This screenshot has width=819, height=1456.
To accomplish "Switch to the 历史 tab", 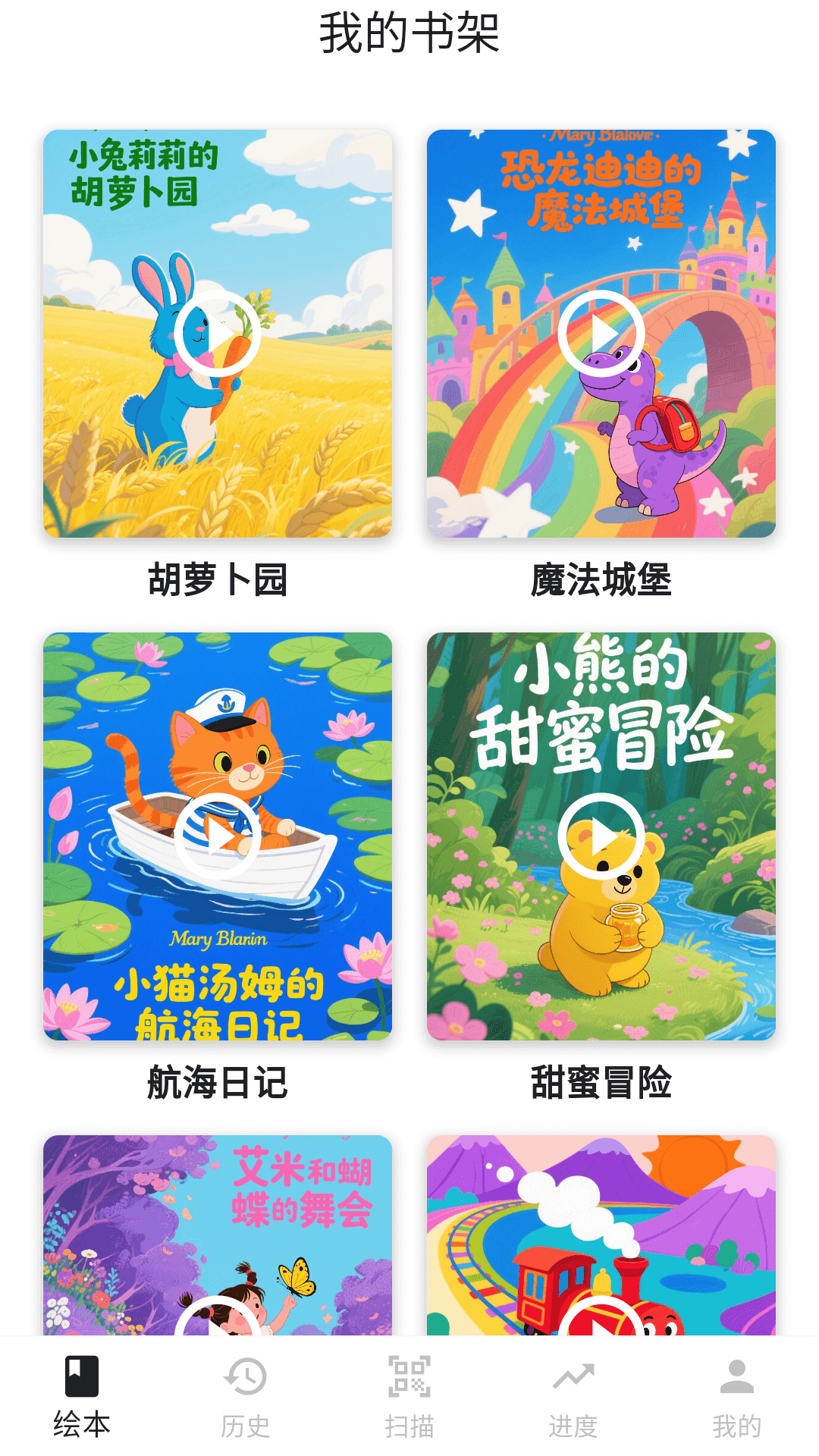I will coord(246,1396).
